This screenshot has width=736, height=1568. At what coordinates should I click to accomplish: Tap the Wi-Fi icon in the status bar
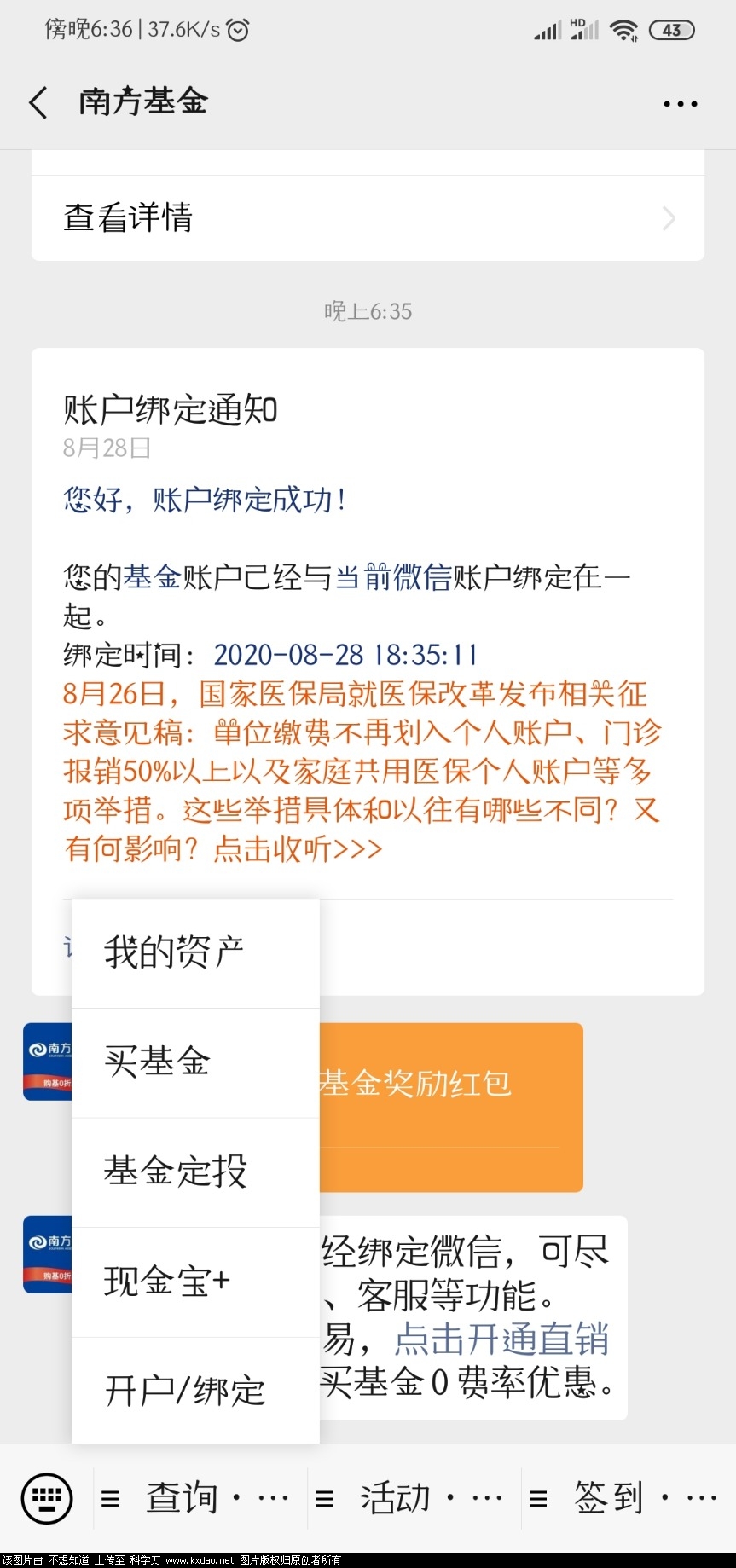[623, 30]
